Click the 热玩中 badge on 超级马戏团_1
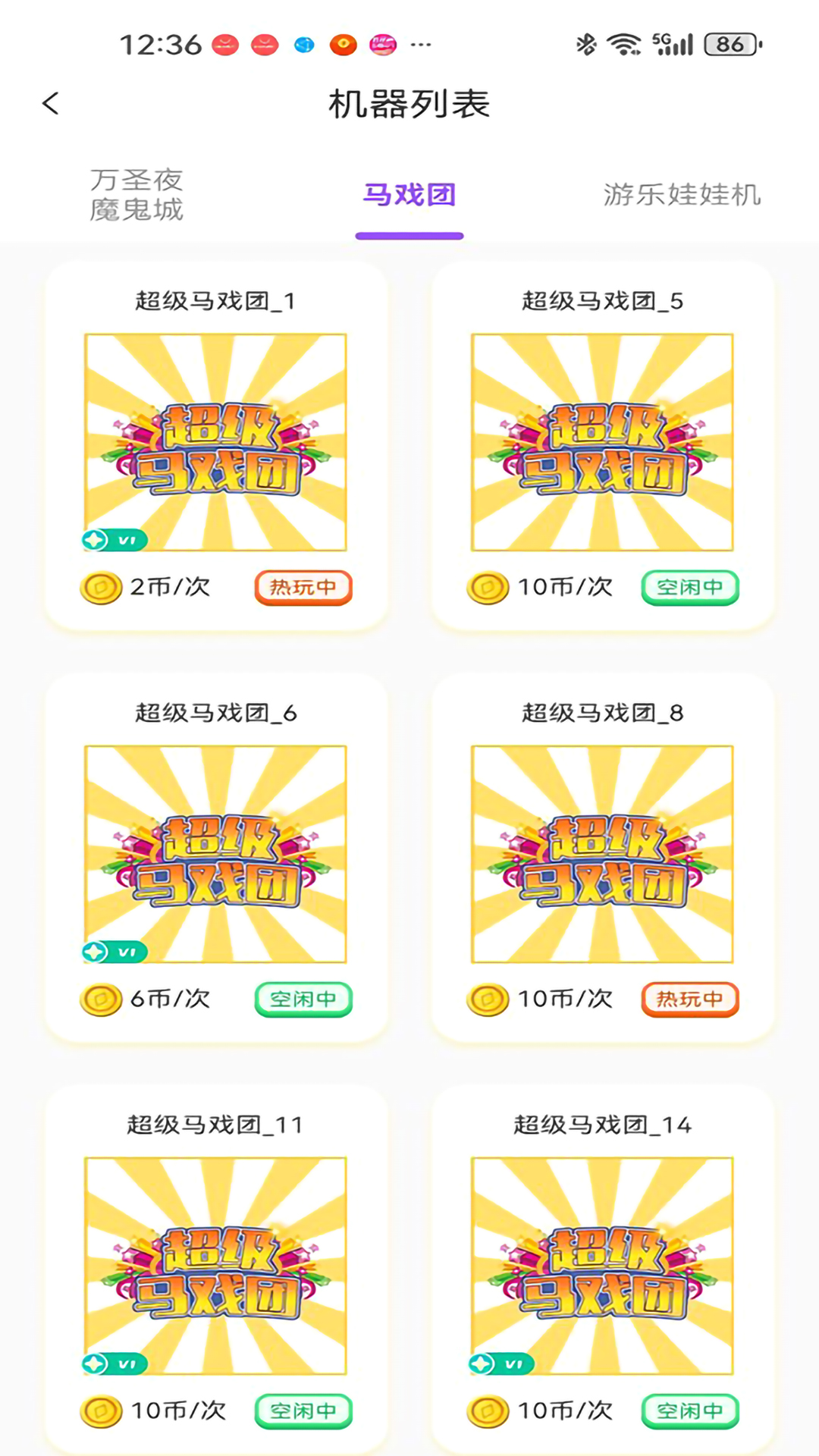The height and width of the screenshot is (1456, 819). point(303,587)
